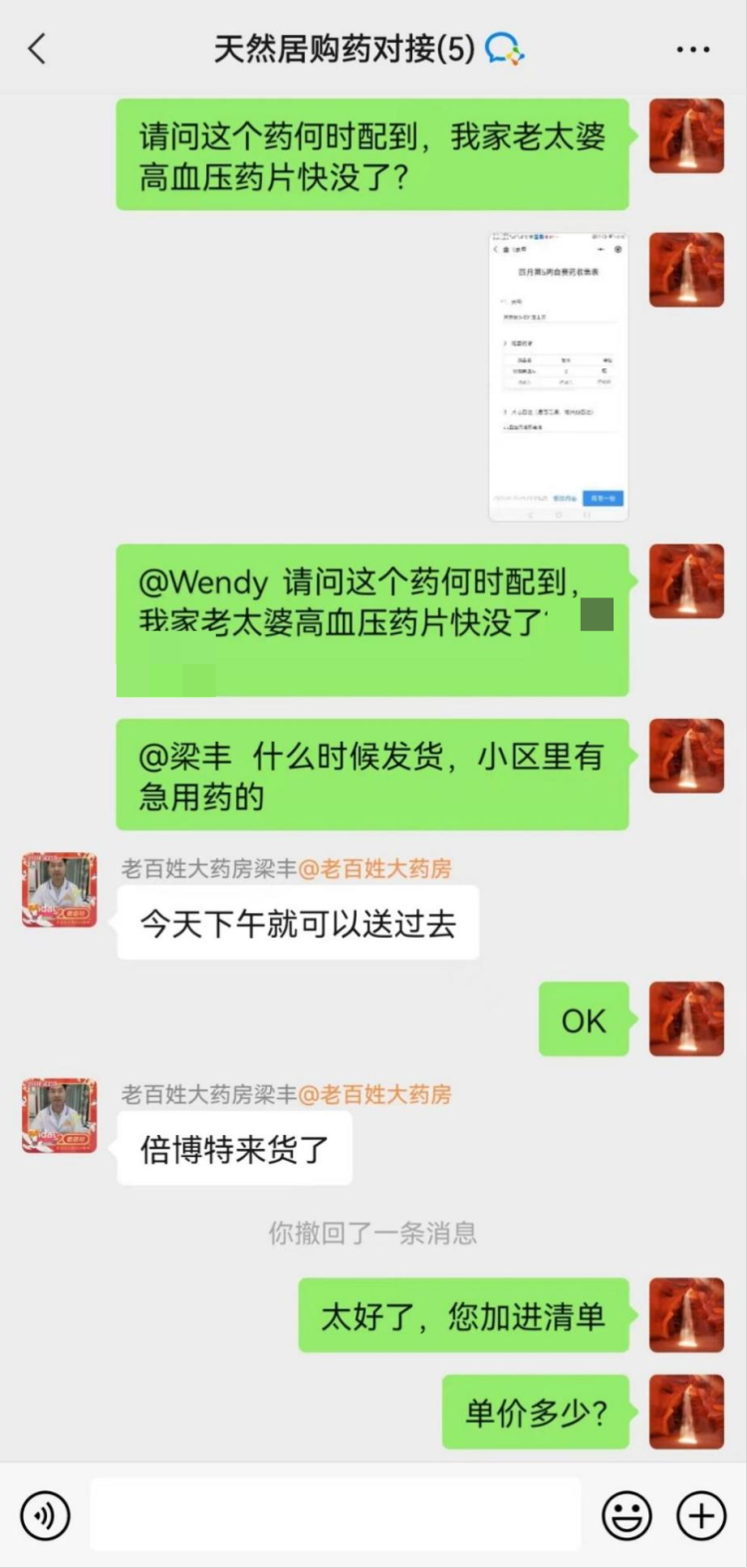Image resolution: width=747 pixels, height=1568 pixels.
Task: Open the group chat overflow menu
Action: coord(692,49)
